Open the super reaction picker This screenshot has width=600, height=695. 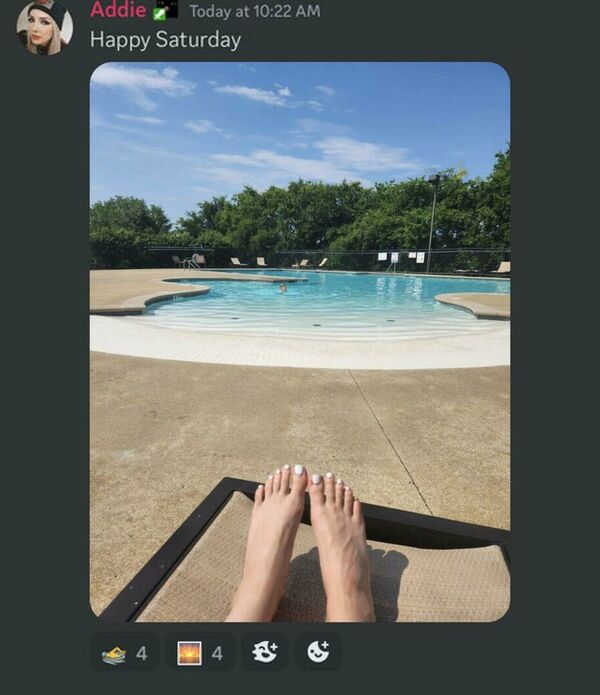click(265, 653)
